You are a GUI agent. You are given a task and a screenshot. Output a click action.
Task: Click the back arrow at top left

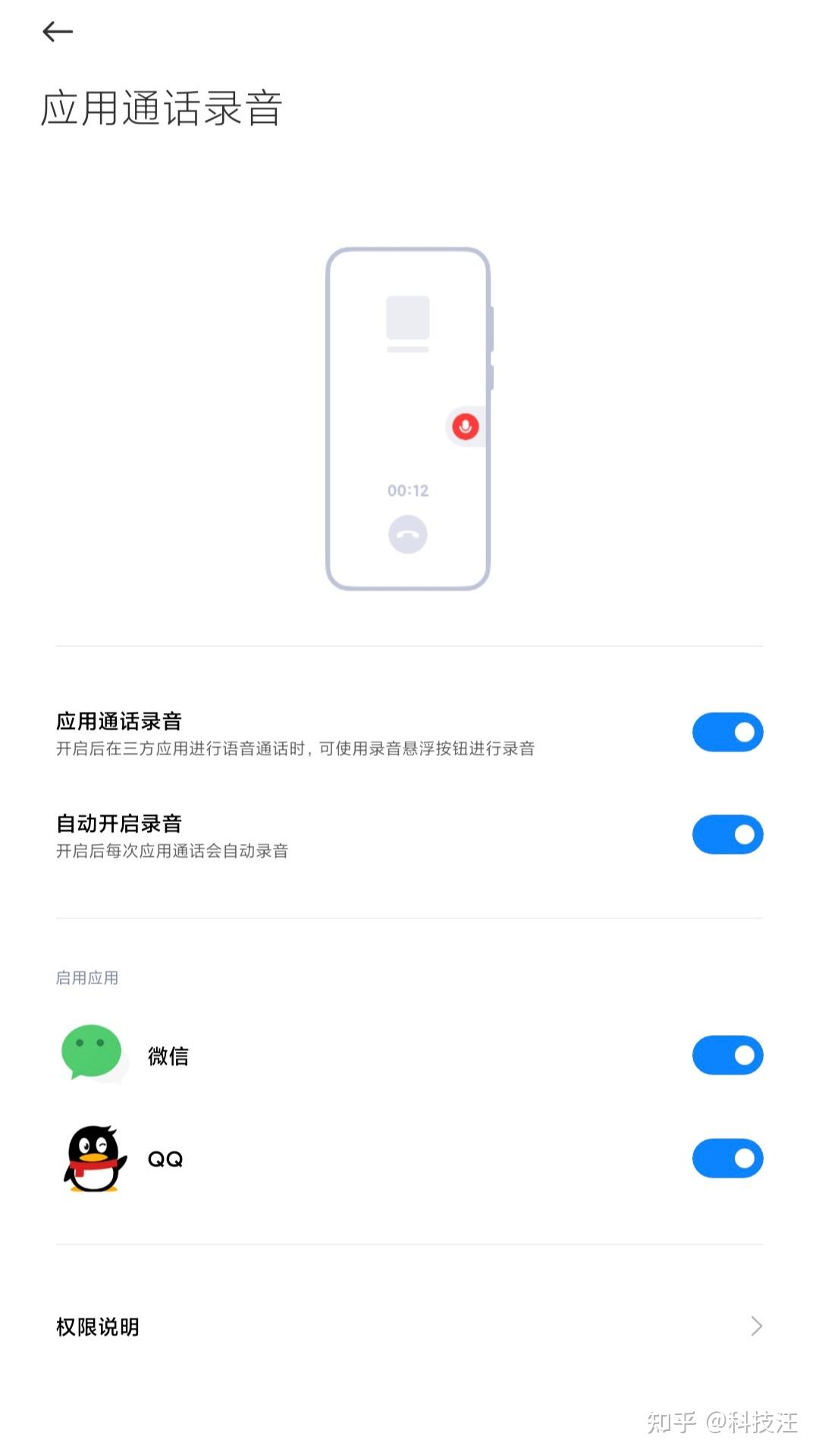tap(57, 32)
